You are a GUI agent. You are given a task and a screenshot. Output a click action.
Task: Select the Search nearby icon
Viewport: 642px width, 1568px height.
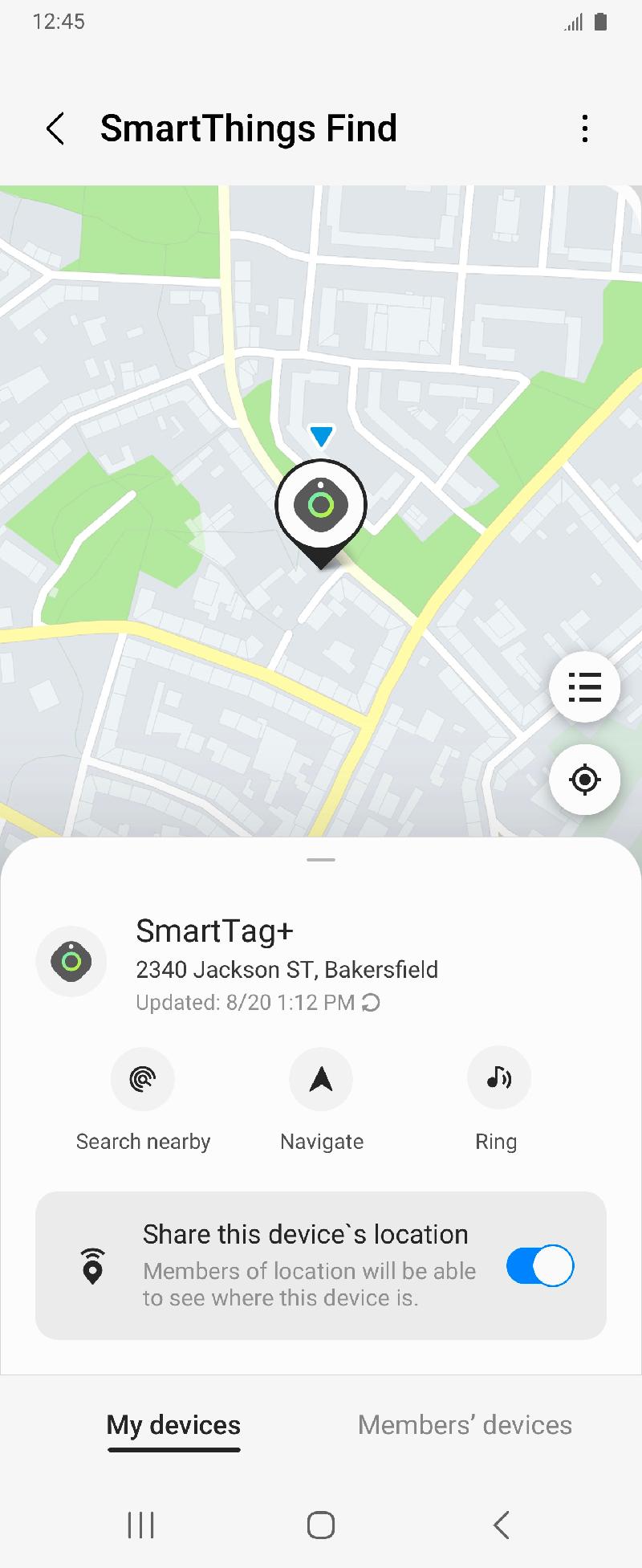coord(143,1079)
